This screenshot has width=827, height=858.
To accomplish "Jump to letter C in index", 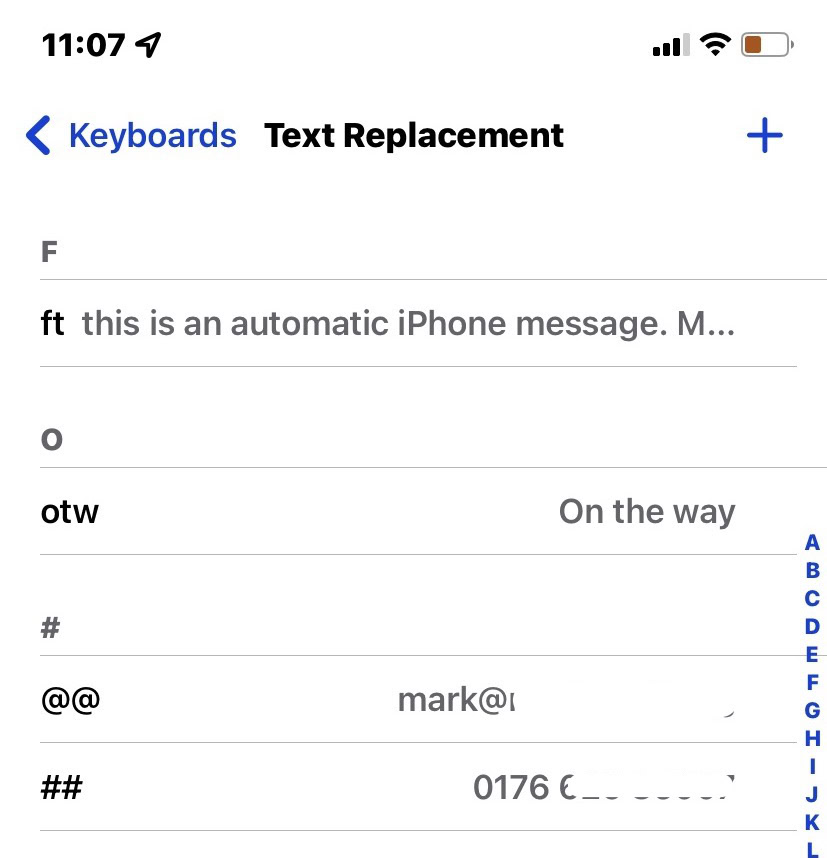I will tap(812, 599).
